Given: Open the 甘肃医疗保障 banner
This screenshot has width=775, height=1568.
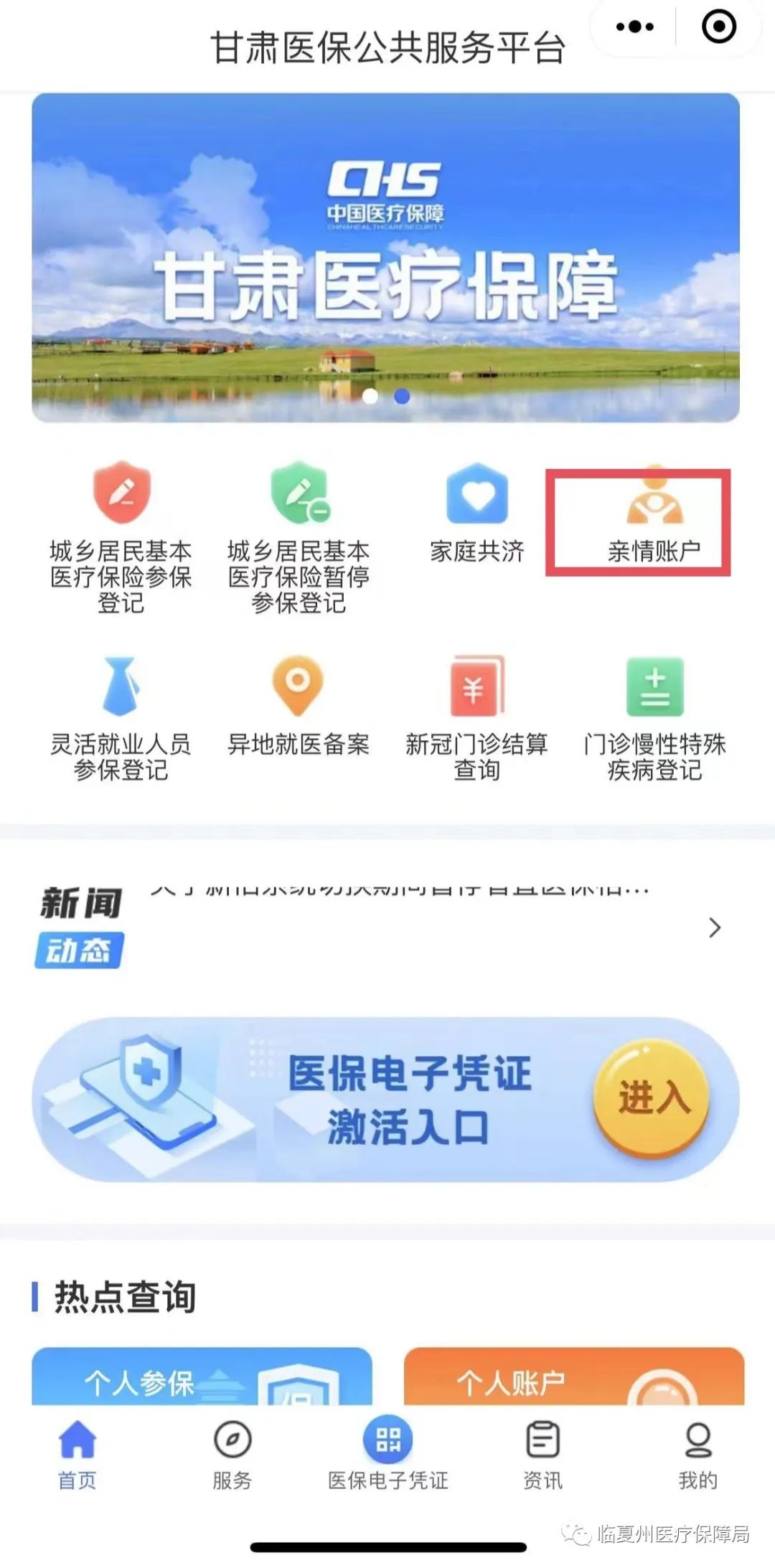Looking at the screenshot, I should [385, 258].
